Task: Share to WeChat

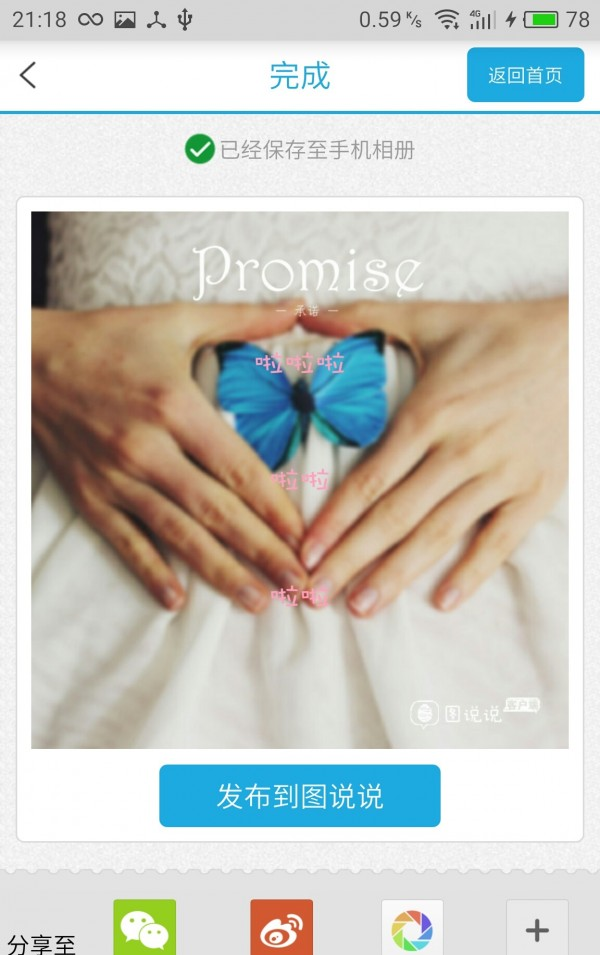Action: click(x=144, y=929)
